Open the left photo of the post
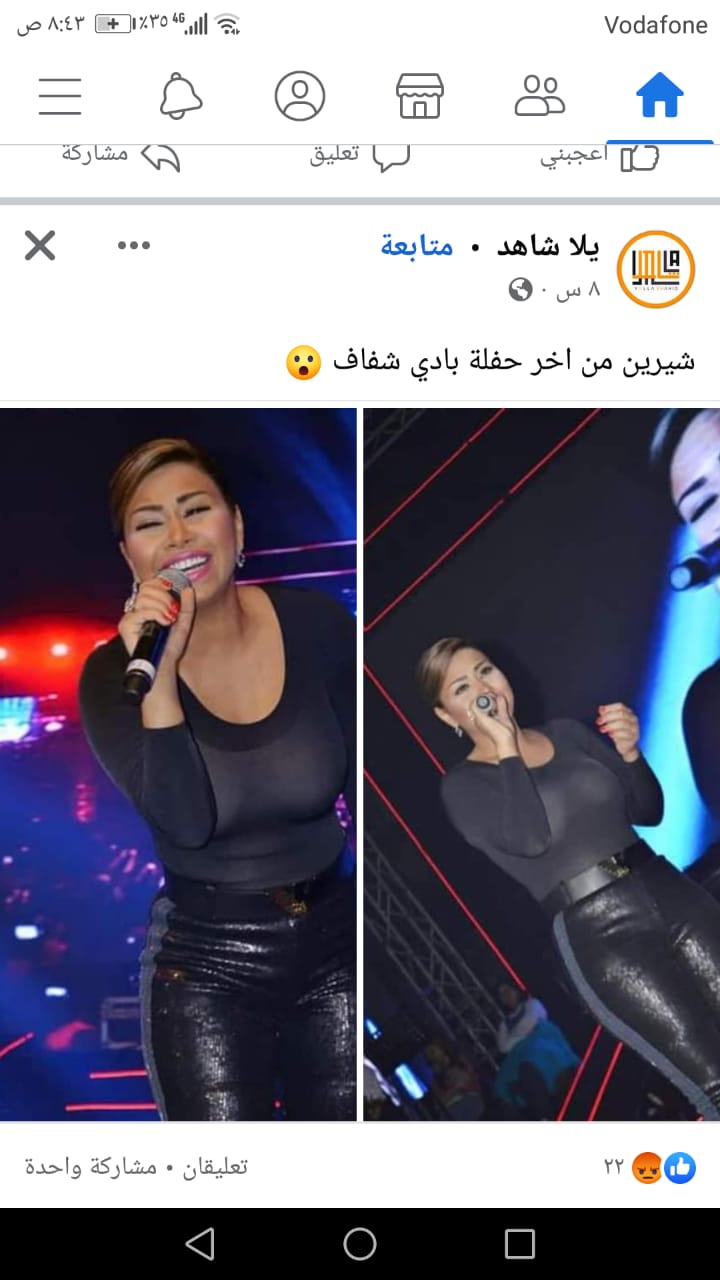This screenshot has width=720, height=1280. (x=178, y=765)
